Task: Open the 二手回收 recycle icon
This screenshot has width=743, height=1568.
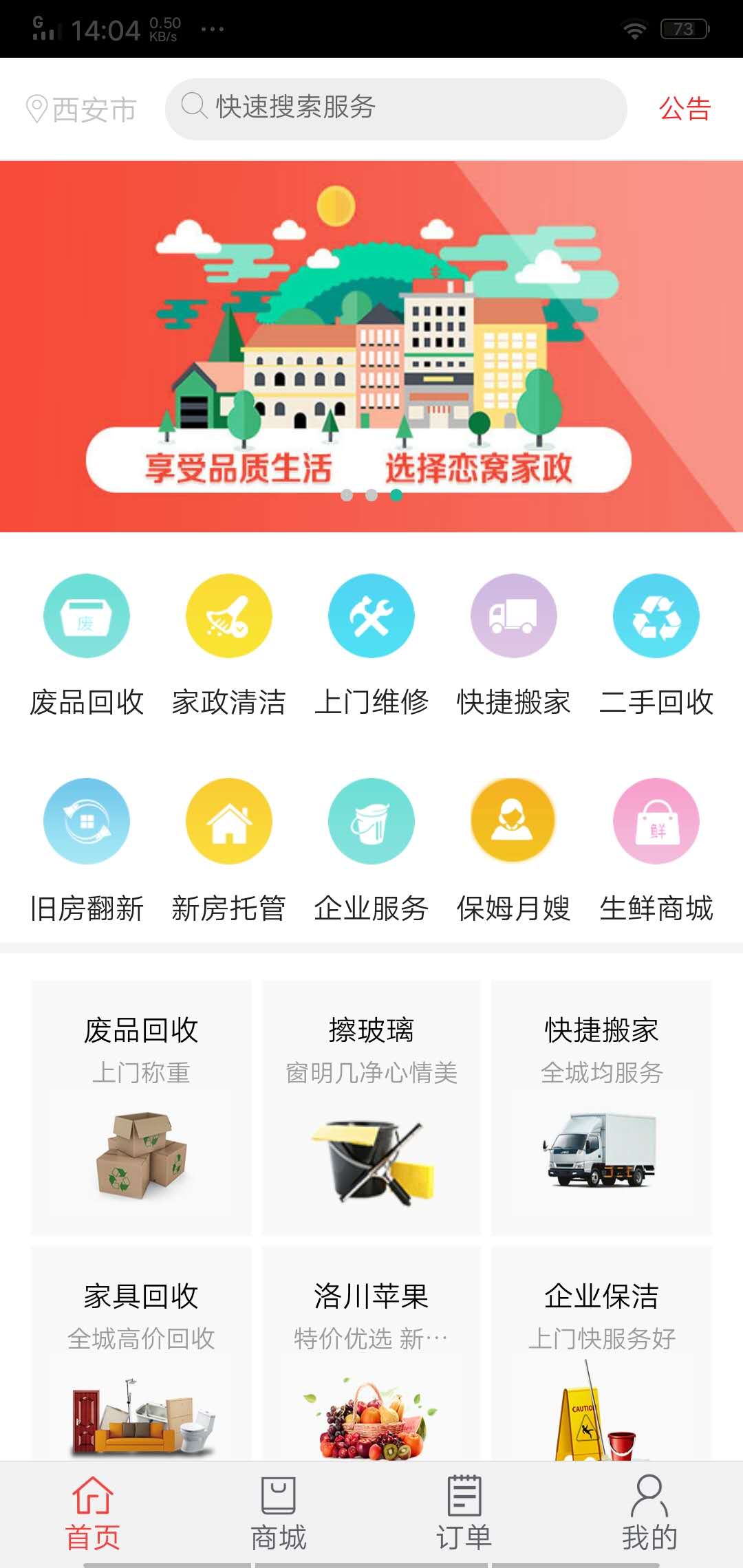Action: tap(656, 616)
